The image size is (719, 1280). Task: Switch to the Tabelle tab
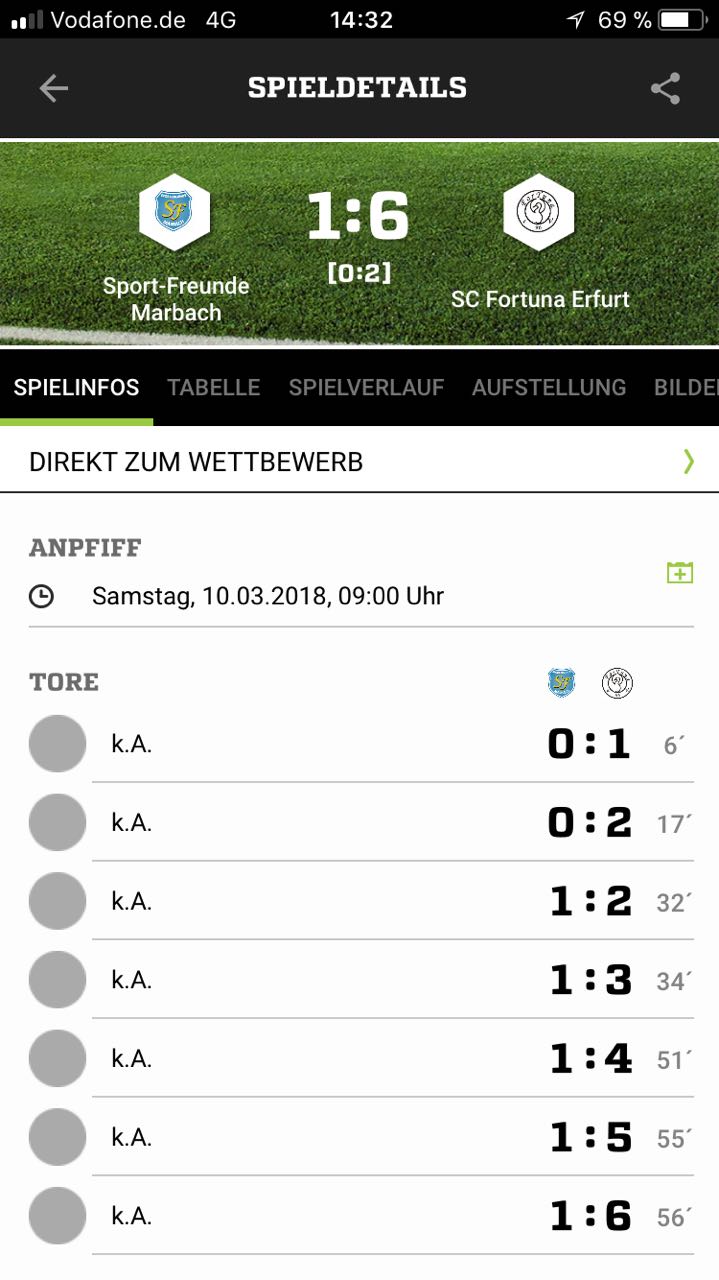pos(214,388)
